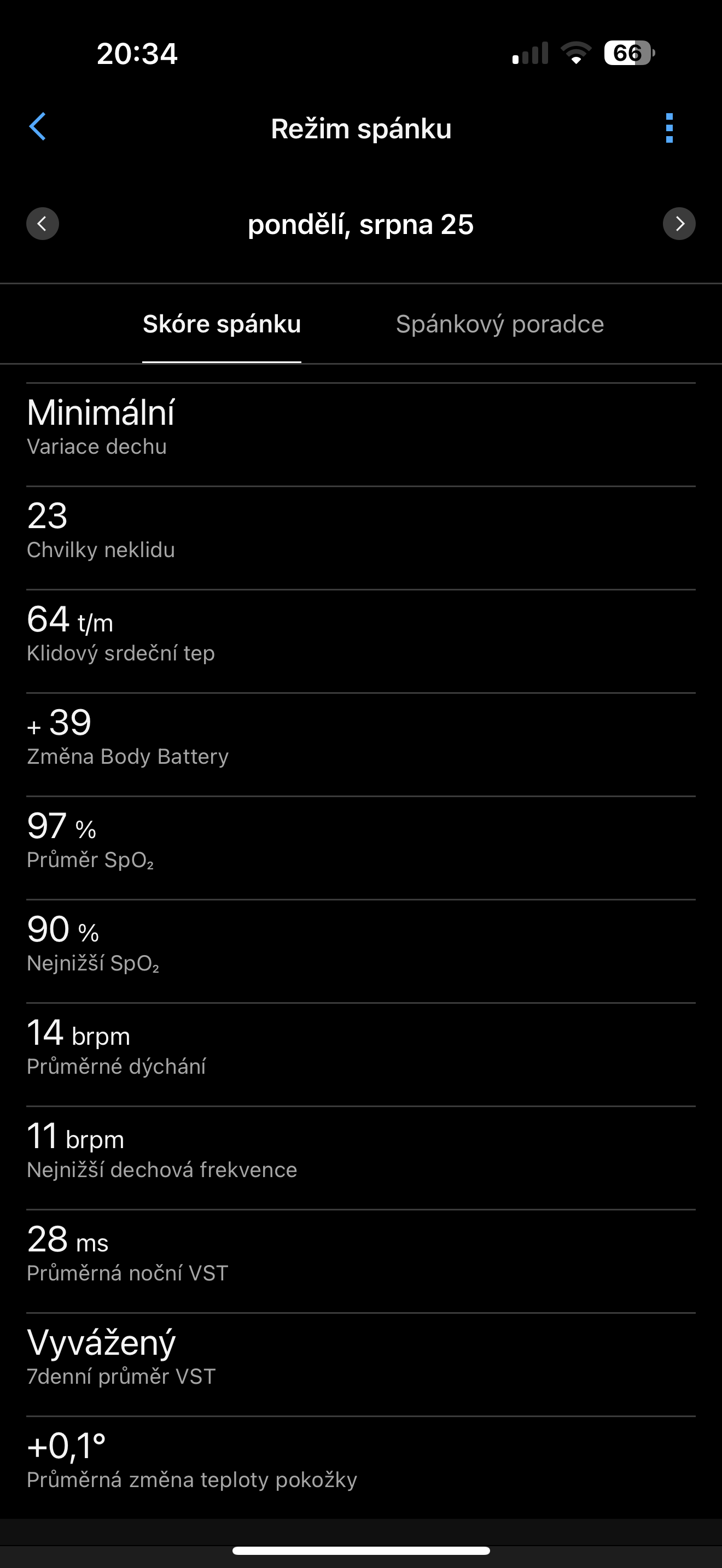Open the three-dot overflow menu
The height and width of the screenshot is (1568, 722).
click(x=669, y=128)
